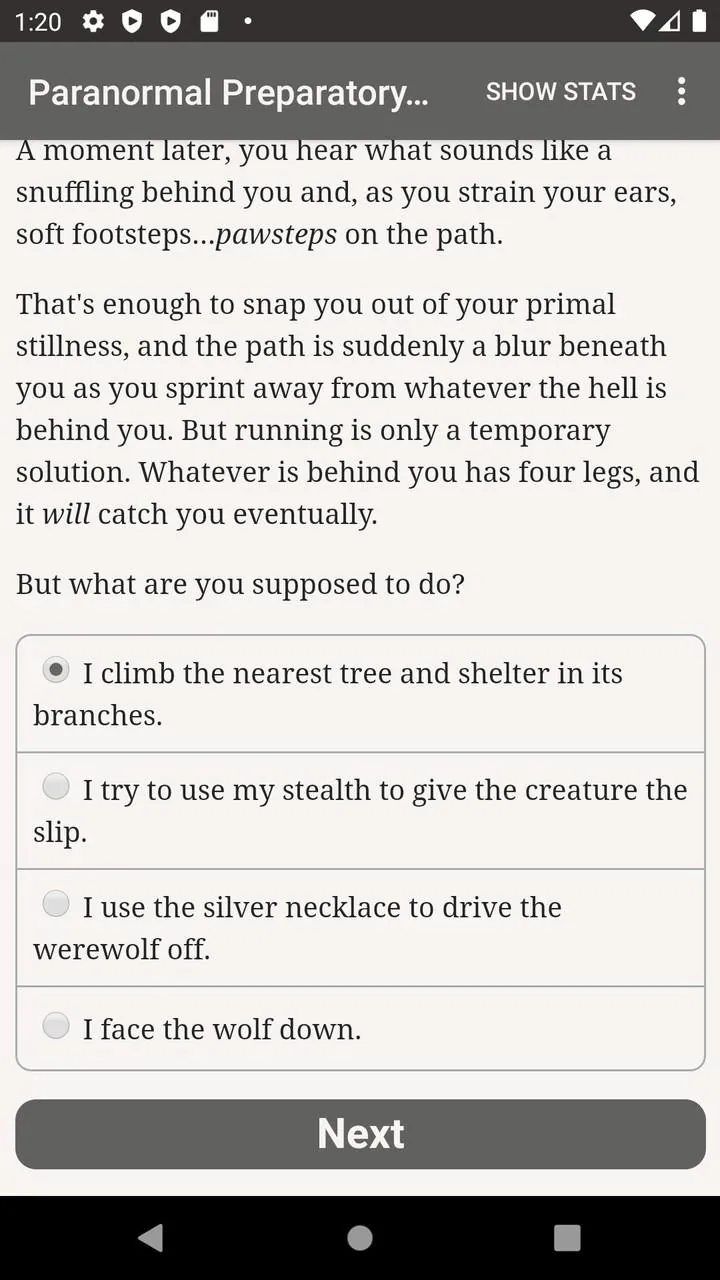Go to the home screen

pos(360,1238)
